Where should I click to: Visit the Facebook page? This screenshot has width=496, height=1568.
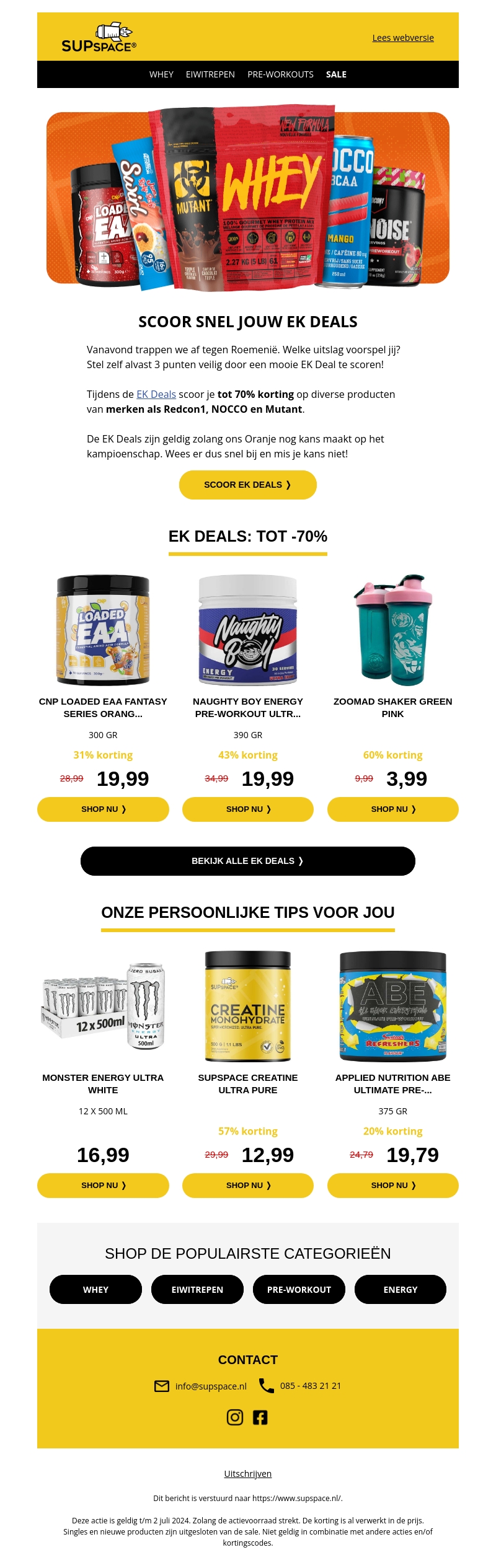[260, 1417]
